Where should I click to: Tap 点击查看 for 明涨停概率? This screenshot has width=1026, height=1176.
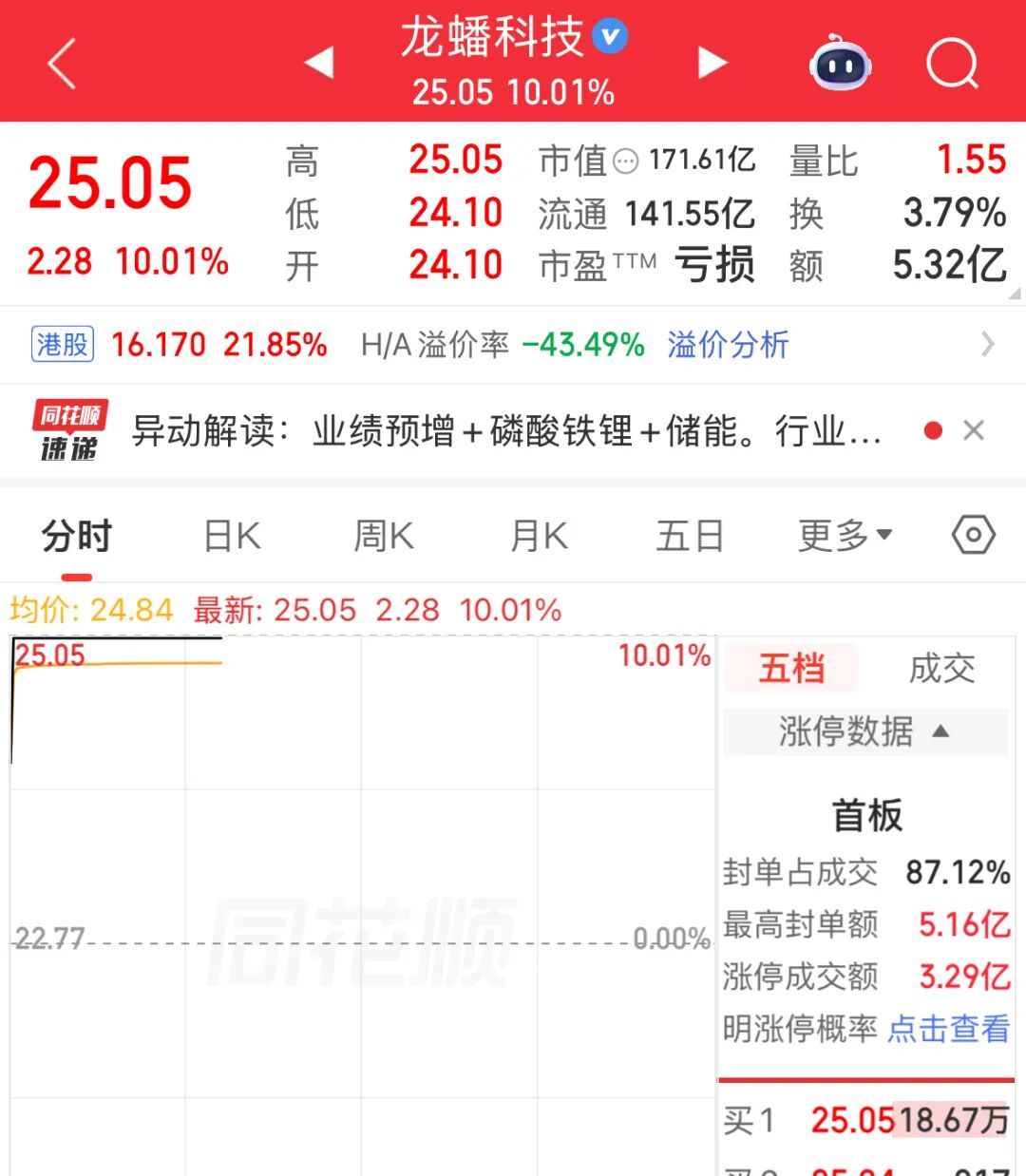click(x=948, y=1029)
